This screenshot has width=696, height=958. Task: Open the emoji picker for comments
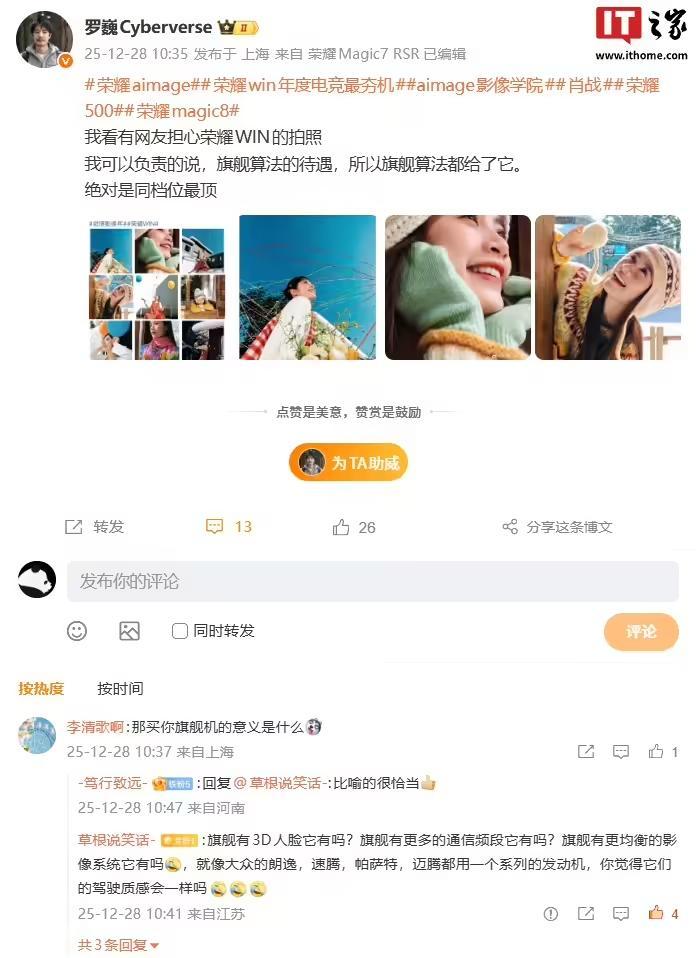(x=77, y=631)
